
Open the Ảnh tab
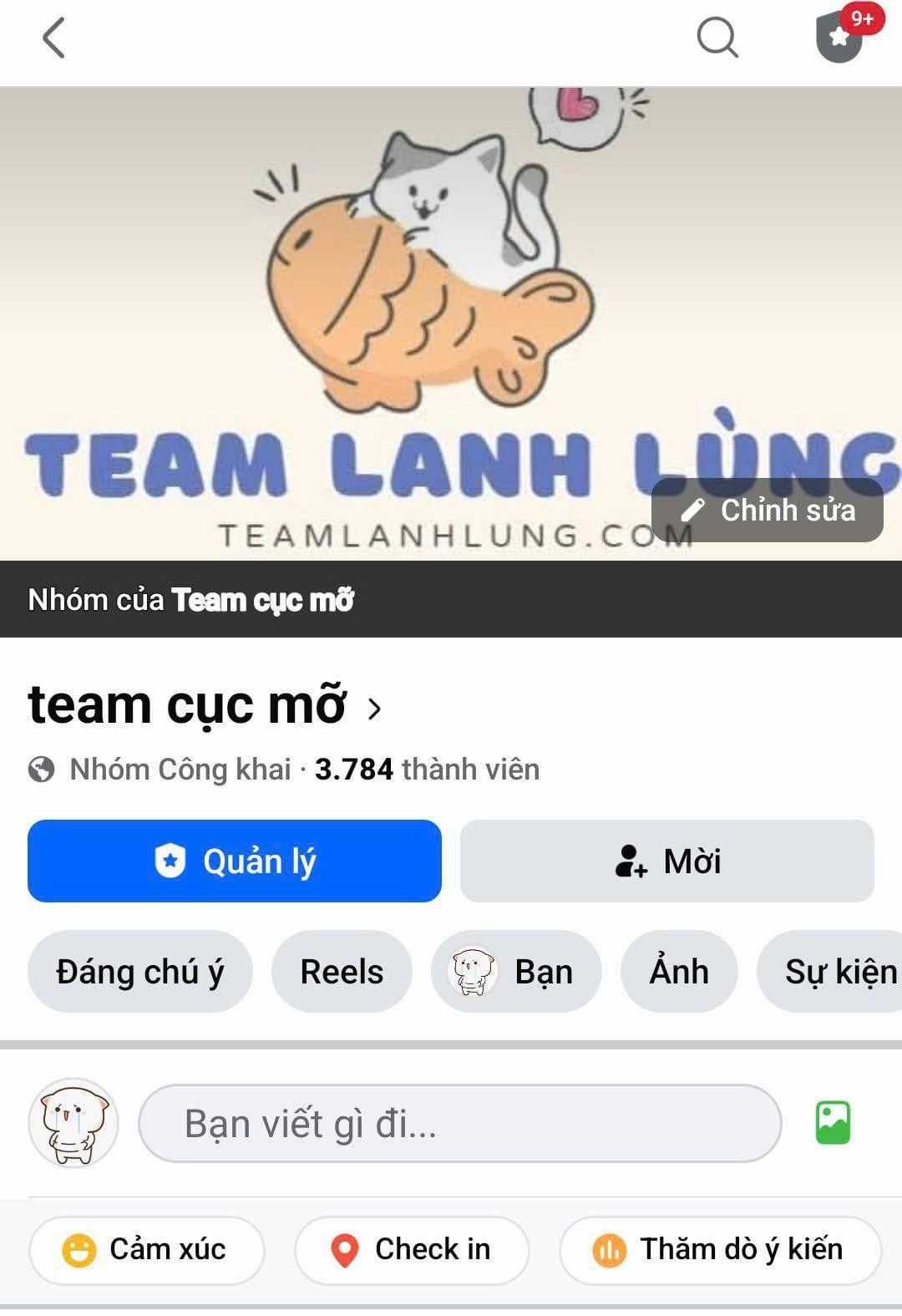pyautogui.click(x=679, y=971)
